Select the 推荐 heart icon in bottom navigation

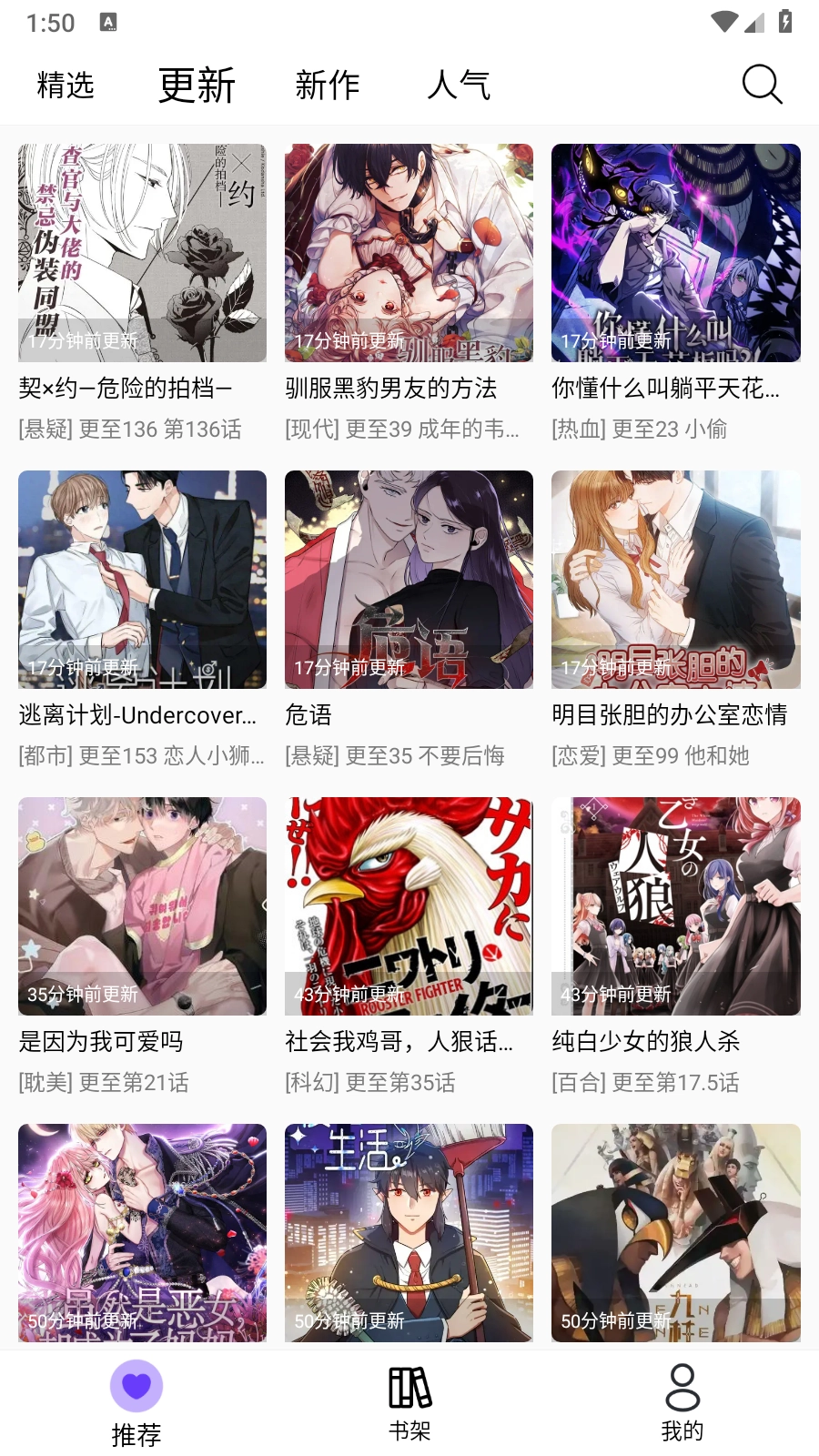click(136, 1386)
